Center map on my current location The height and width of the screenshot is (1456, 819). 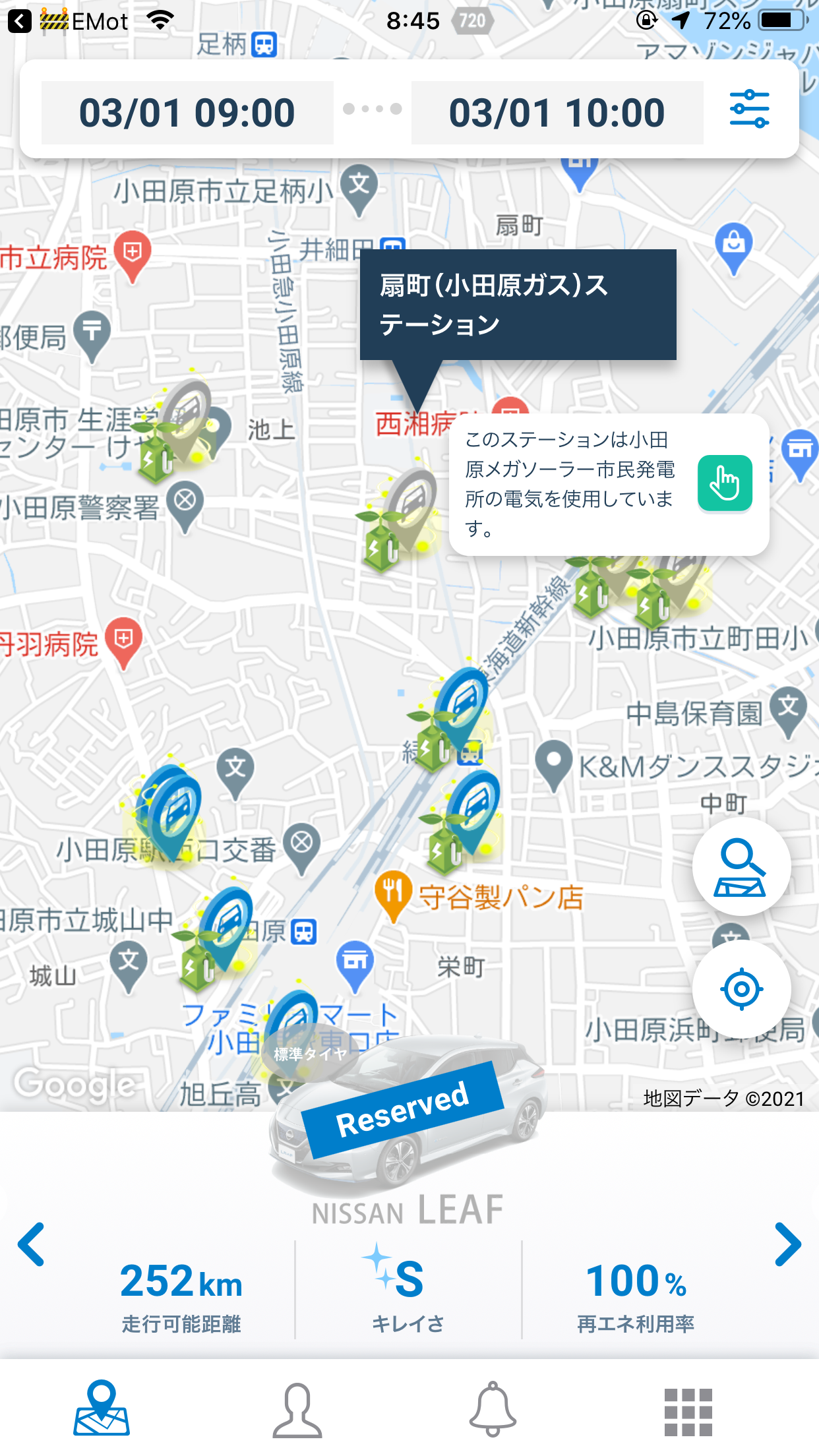click(x=741, y=988)
